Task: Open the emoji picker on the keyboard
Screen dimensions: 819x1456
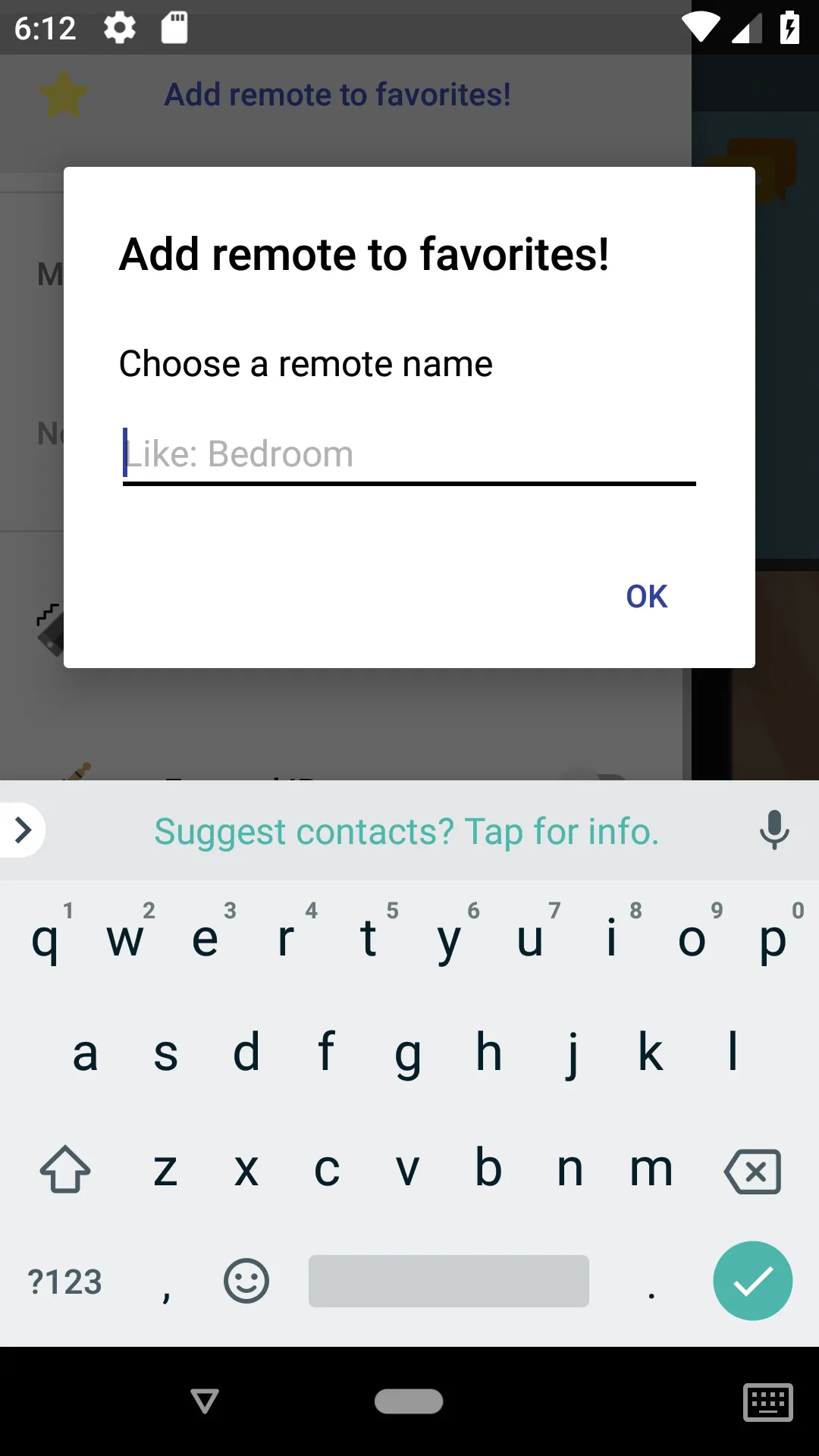Action: [246, 1282]
